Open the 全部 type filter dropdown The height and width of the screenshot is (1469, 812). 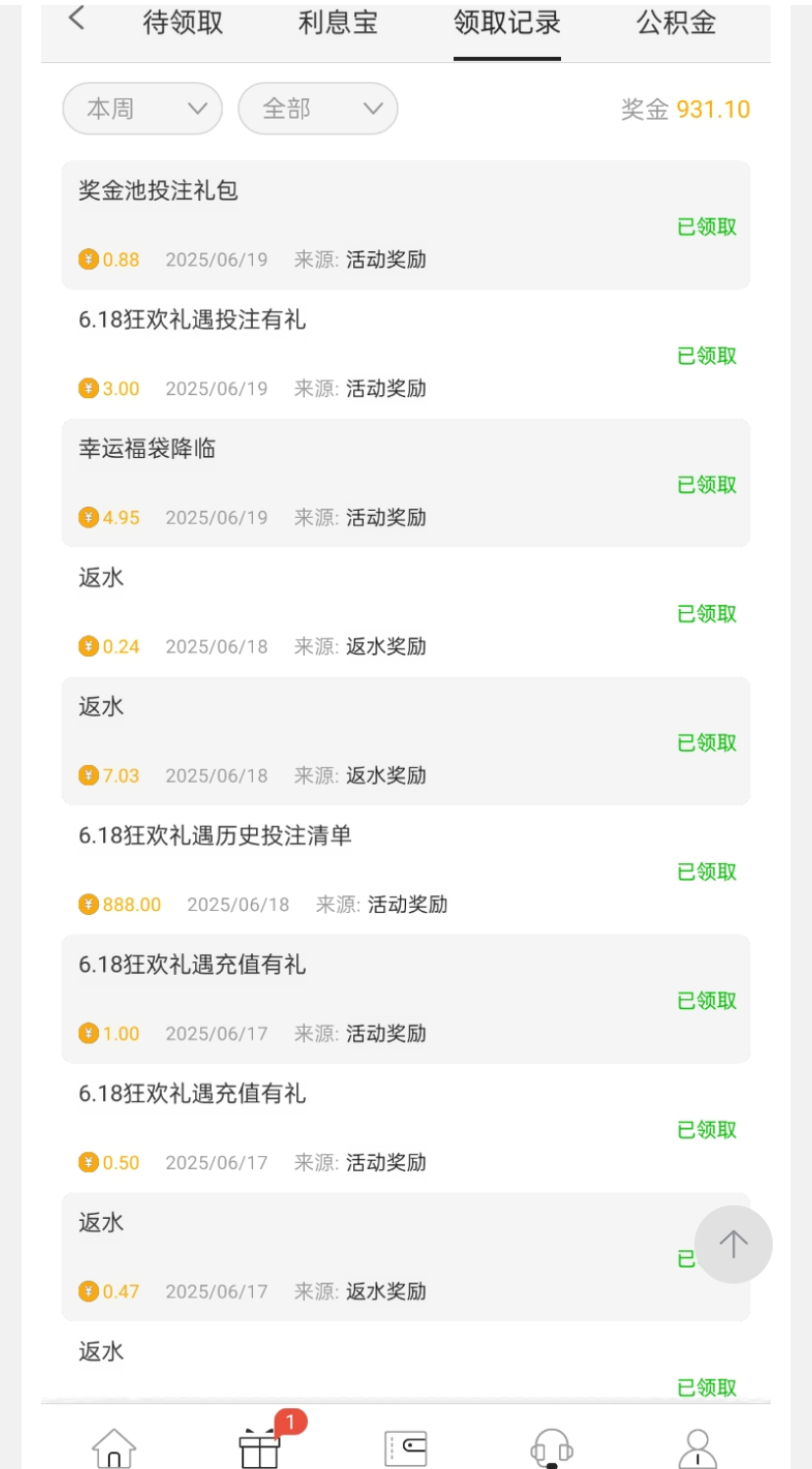click(x=318, y=109)
